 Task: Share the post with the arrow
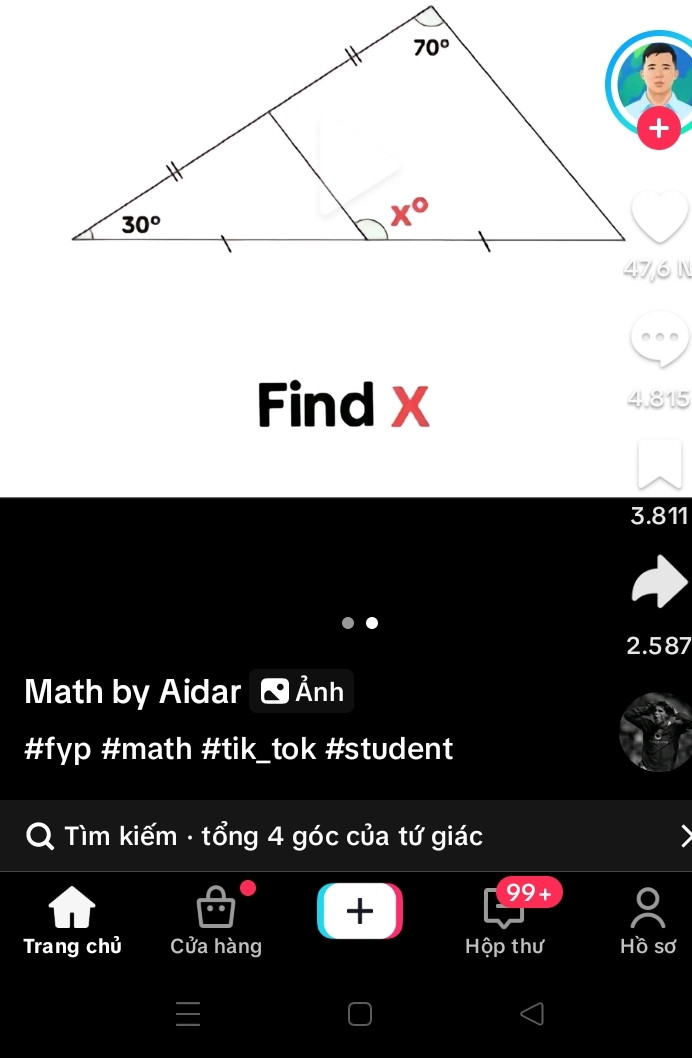[659, 584]
